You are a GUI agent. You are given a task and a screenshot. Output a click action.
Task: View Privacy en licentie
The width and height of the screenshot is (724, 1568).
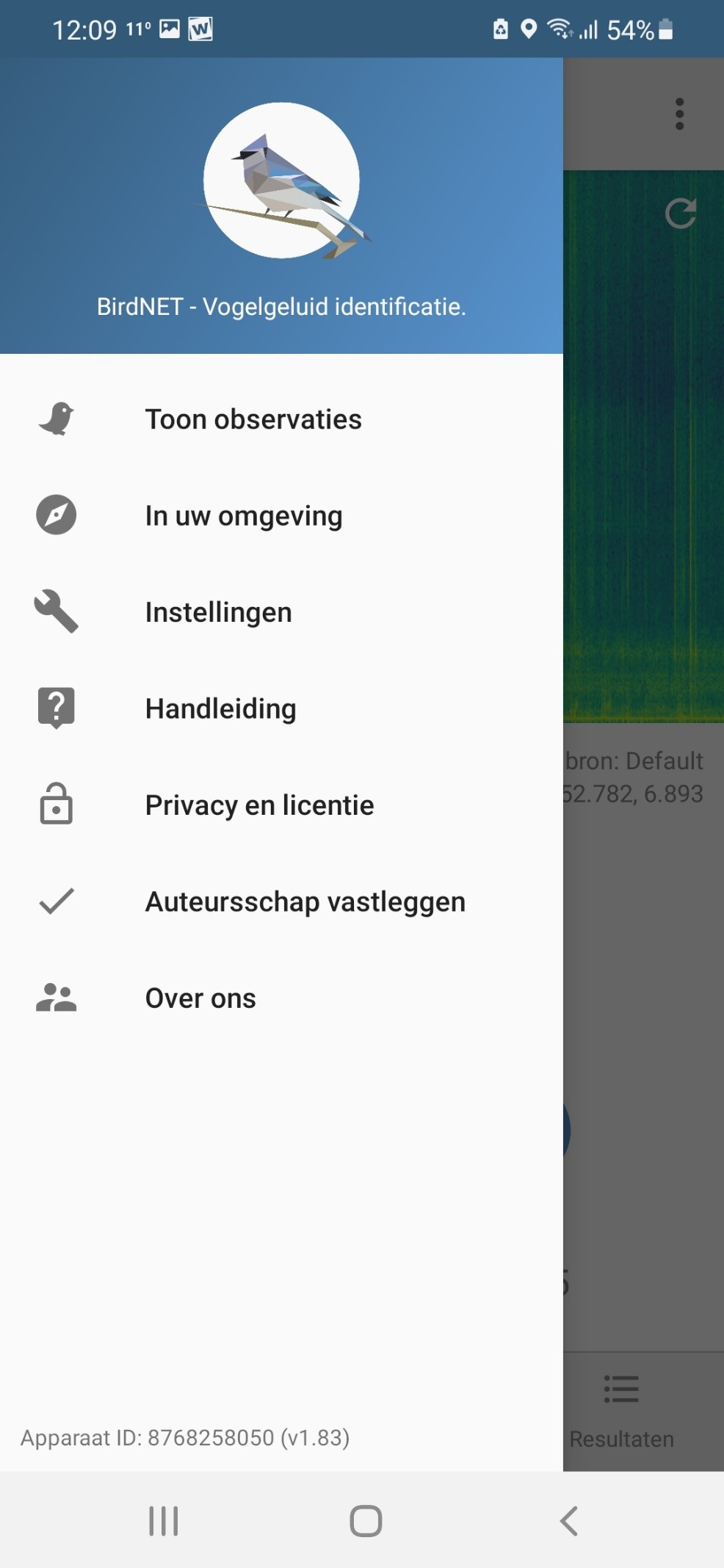281,805
